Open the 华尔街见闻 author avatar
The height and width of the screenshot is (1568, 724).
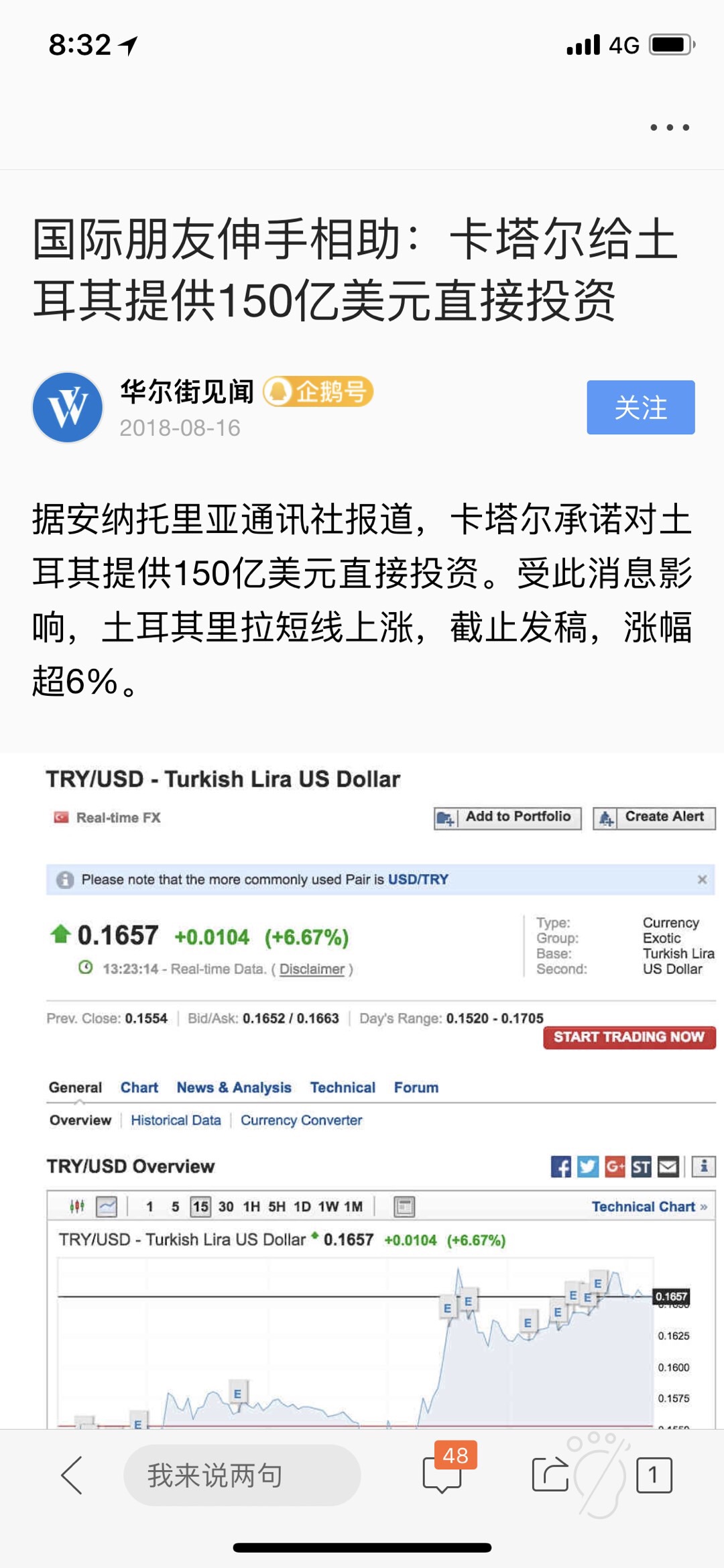click(68, 408)
